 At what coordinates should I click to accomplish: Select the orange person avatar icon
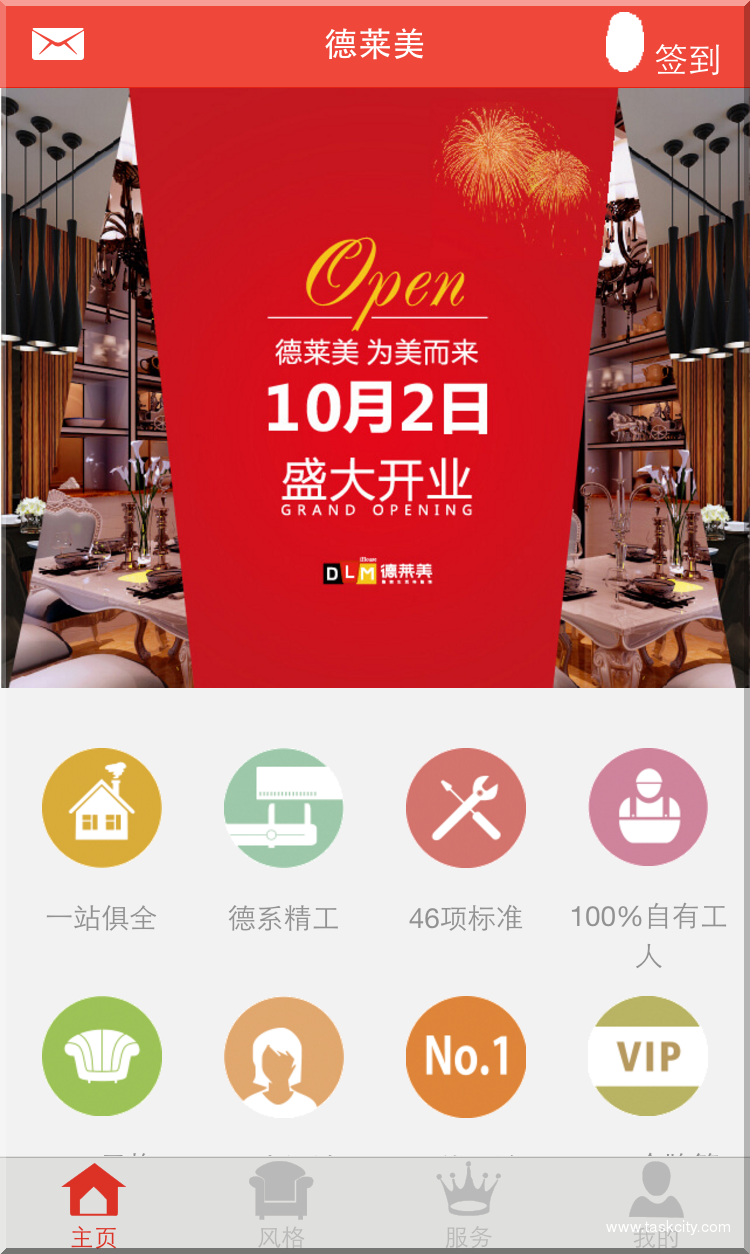(x=284, y=1056)
